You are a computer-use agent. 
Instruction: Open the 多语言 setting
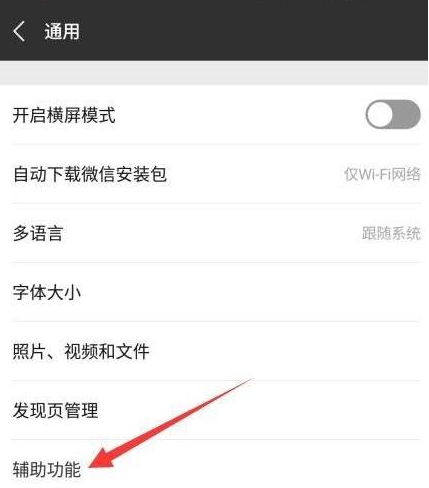(214, 233)
